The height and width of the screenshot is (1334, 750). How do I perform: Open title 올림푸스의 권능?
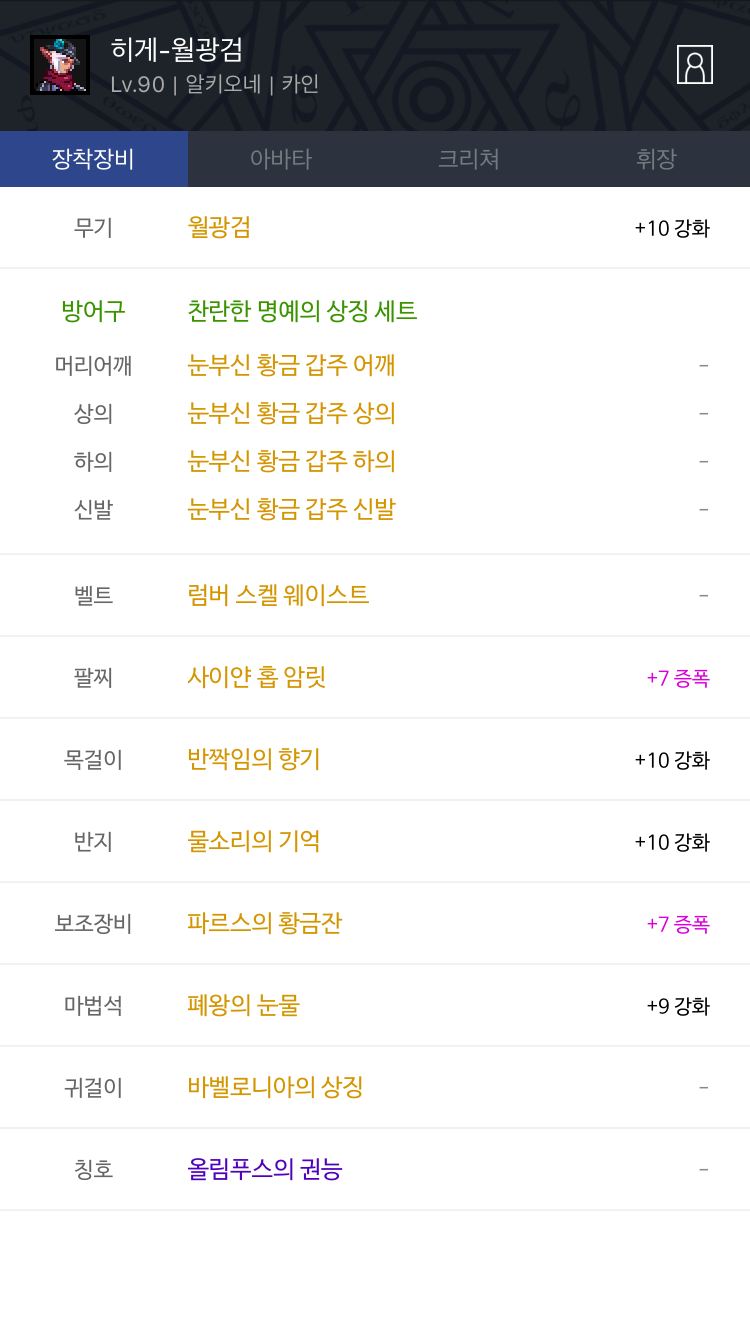[265, 1169]
